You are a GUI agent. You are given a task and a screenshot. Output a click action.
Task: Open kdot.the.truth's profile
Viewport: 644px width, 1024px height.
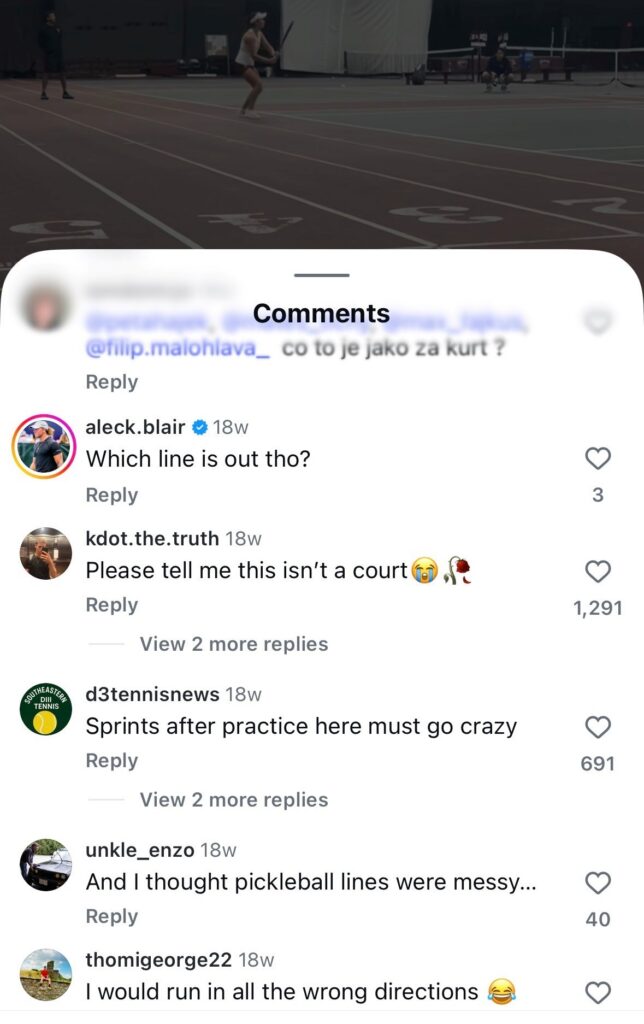(152, 538)
